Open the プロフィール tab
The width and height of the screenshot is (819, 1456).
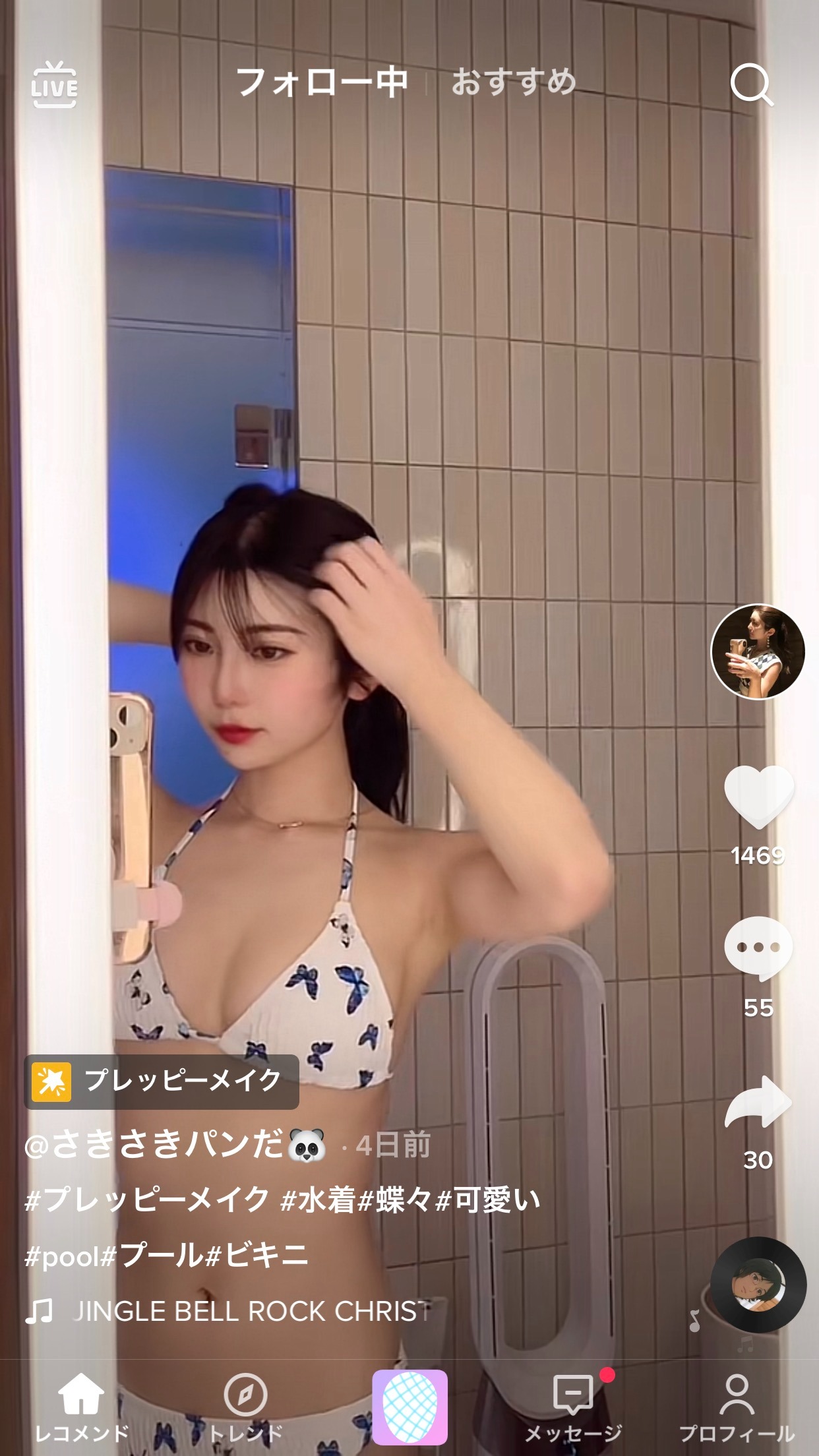point(737,1403)
